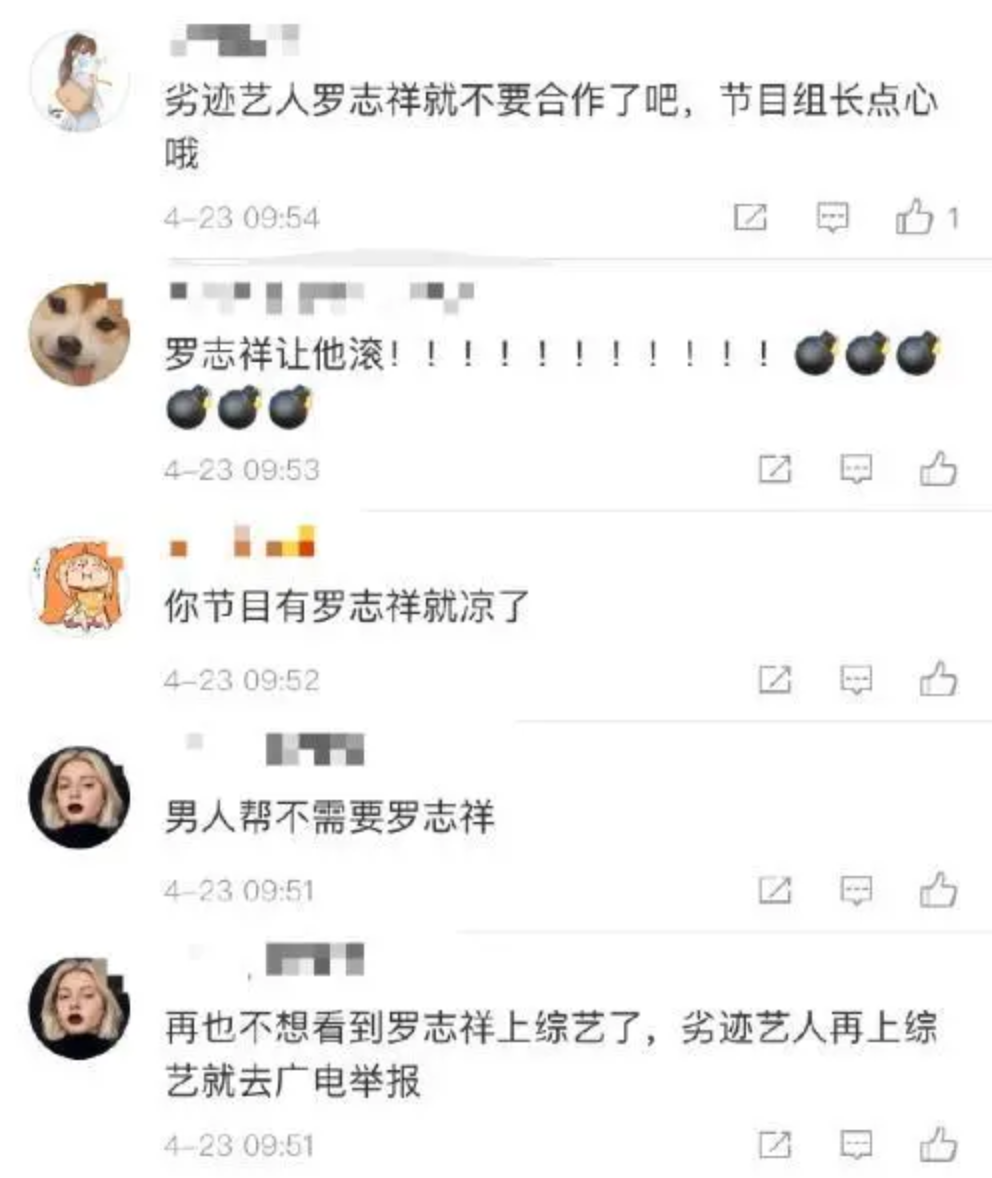Open profile of the 男人帮不需要罗志祥 commenter
This screenshot has width=992, height=1178.
tap(78, 796)
